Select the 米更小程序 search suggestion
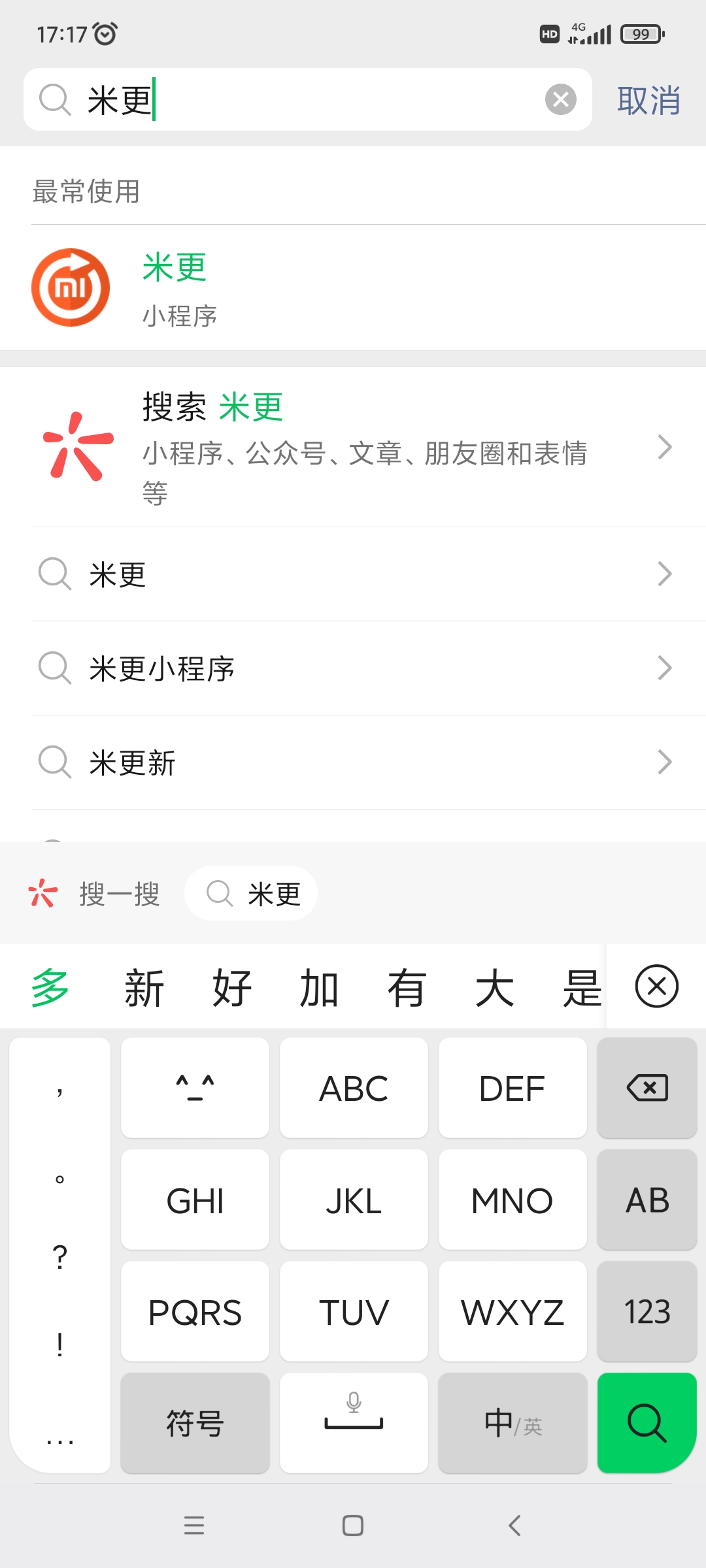 click(x=353, y=668)
